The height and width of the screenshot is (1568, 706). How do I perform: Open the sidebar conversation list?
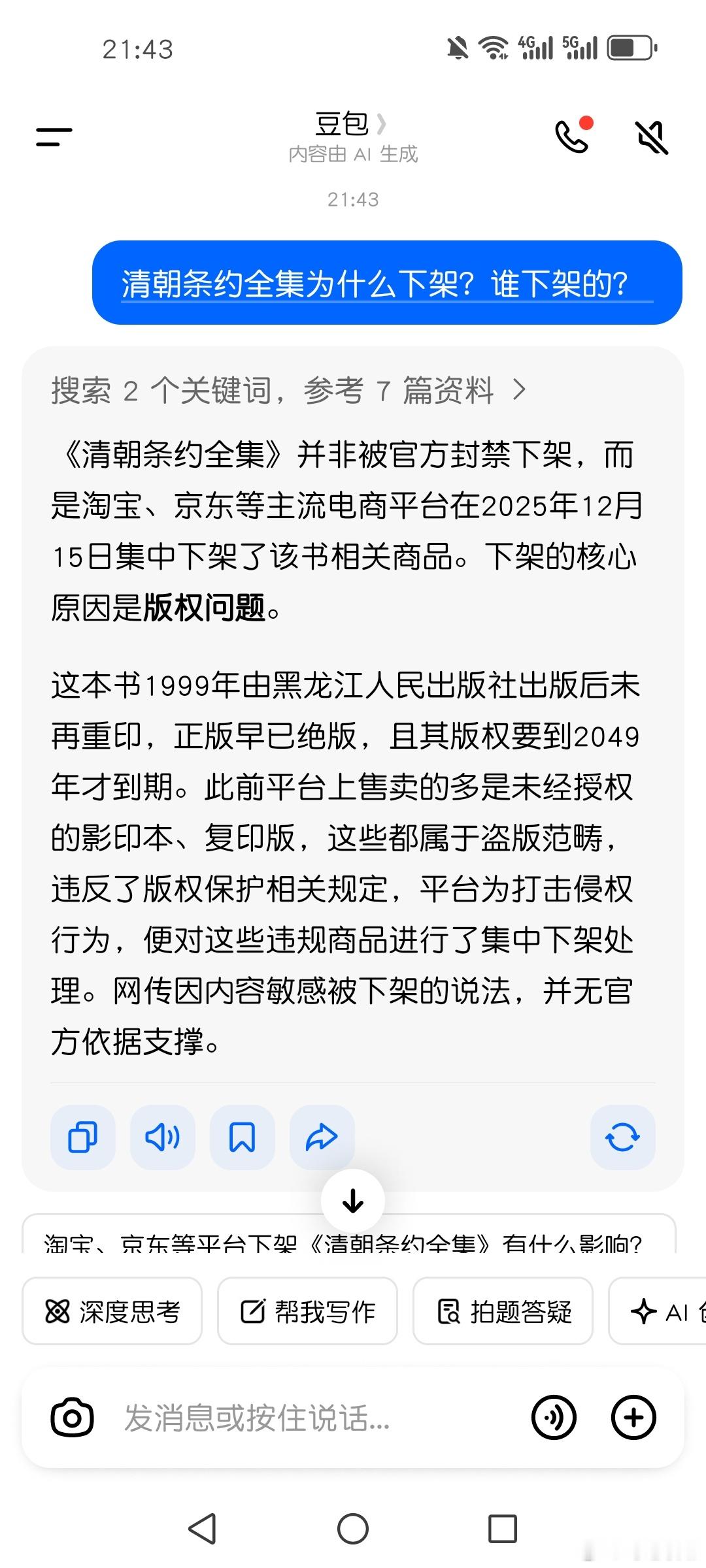click(x=52, y=137)
